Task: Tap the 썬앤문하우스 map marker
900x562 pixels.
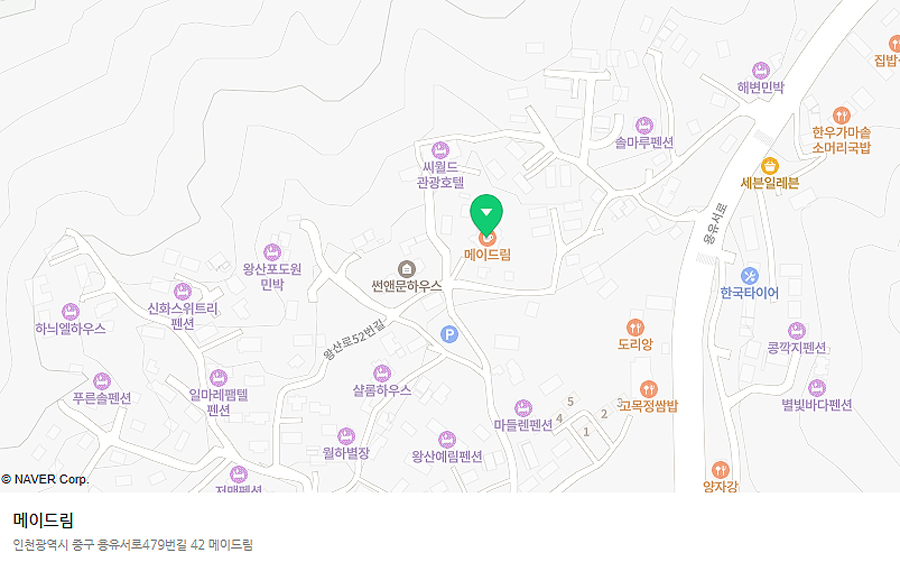Action: (x=406, y=269)
